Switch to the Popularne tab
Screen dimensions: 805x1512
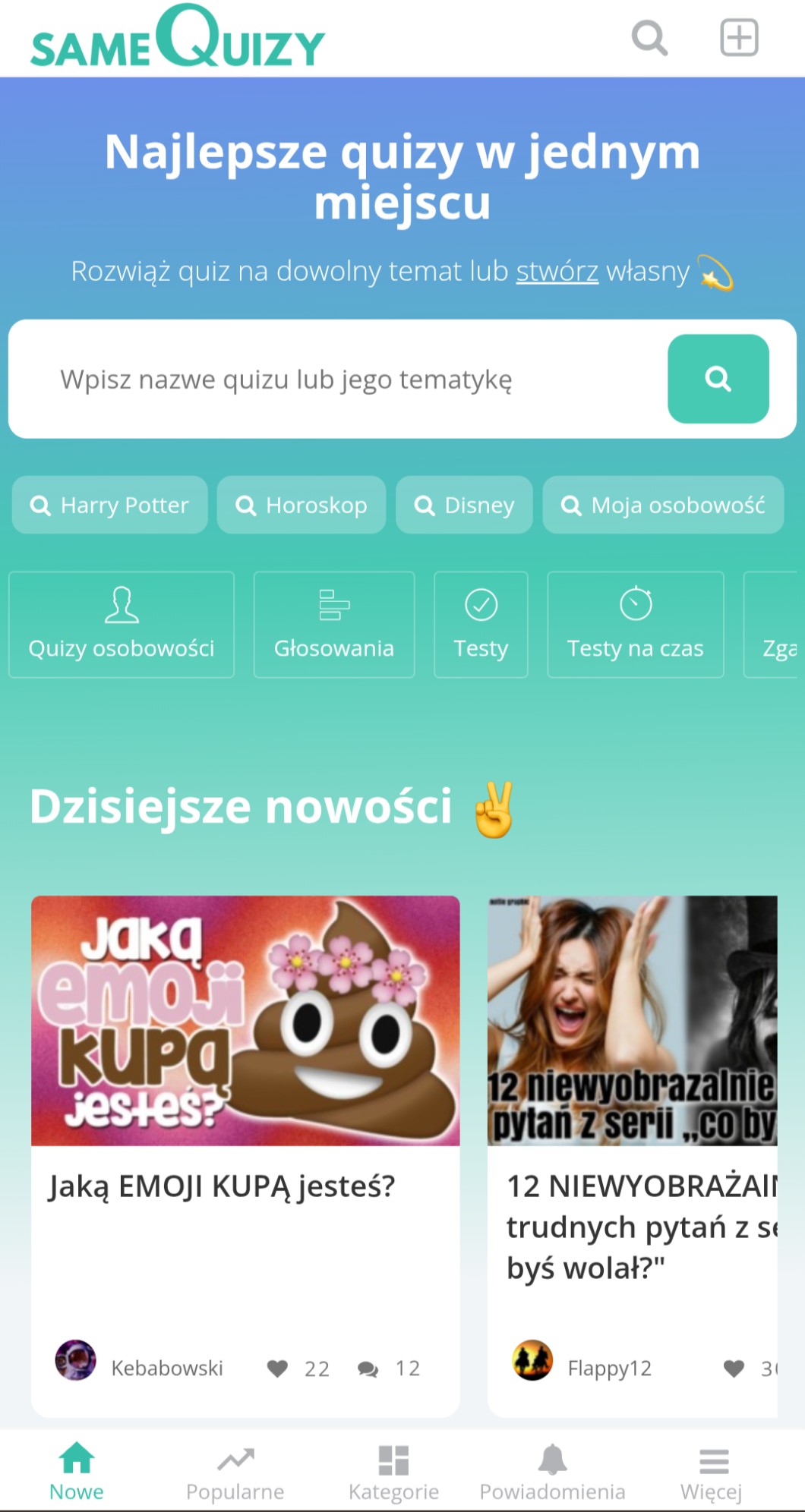(235, 1473)
